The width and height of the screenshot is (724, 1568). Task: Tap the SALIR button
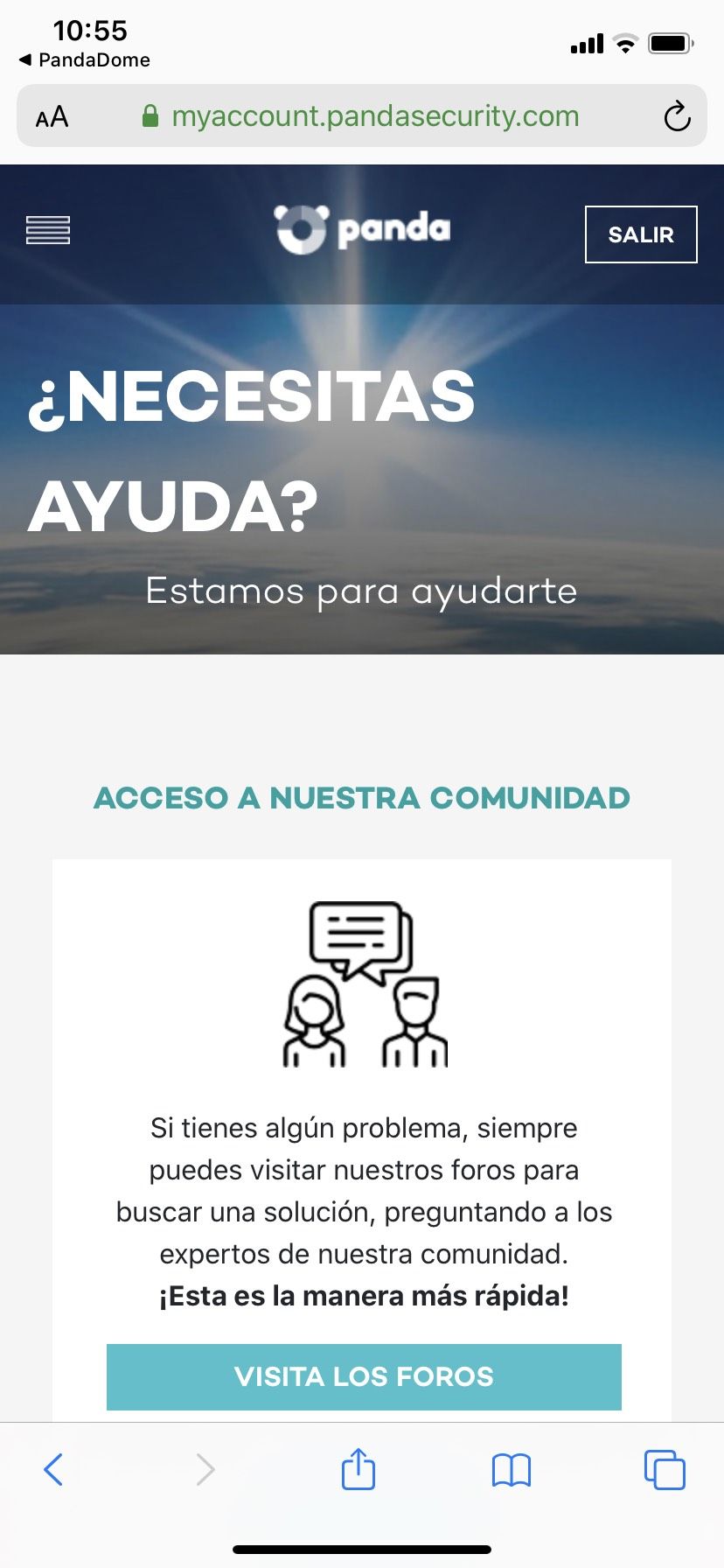(x=640, y=234)
